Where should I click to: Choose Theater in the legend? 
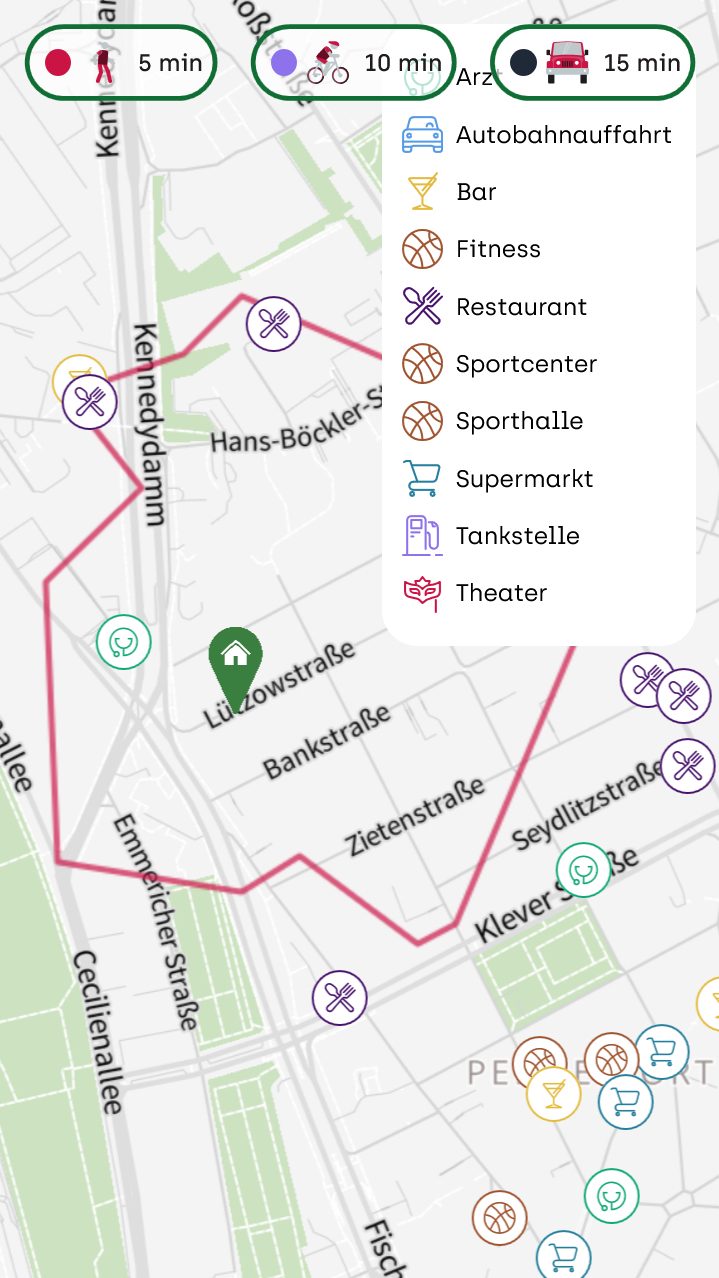pos(500,593)
